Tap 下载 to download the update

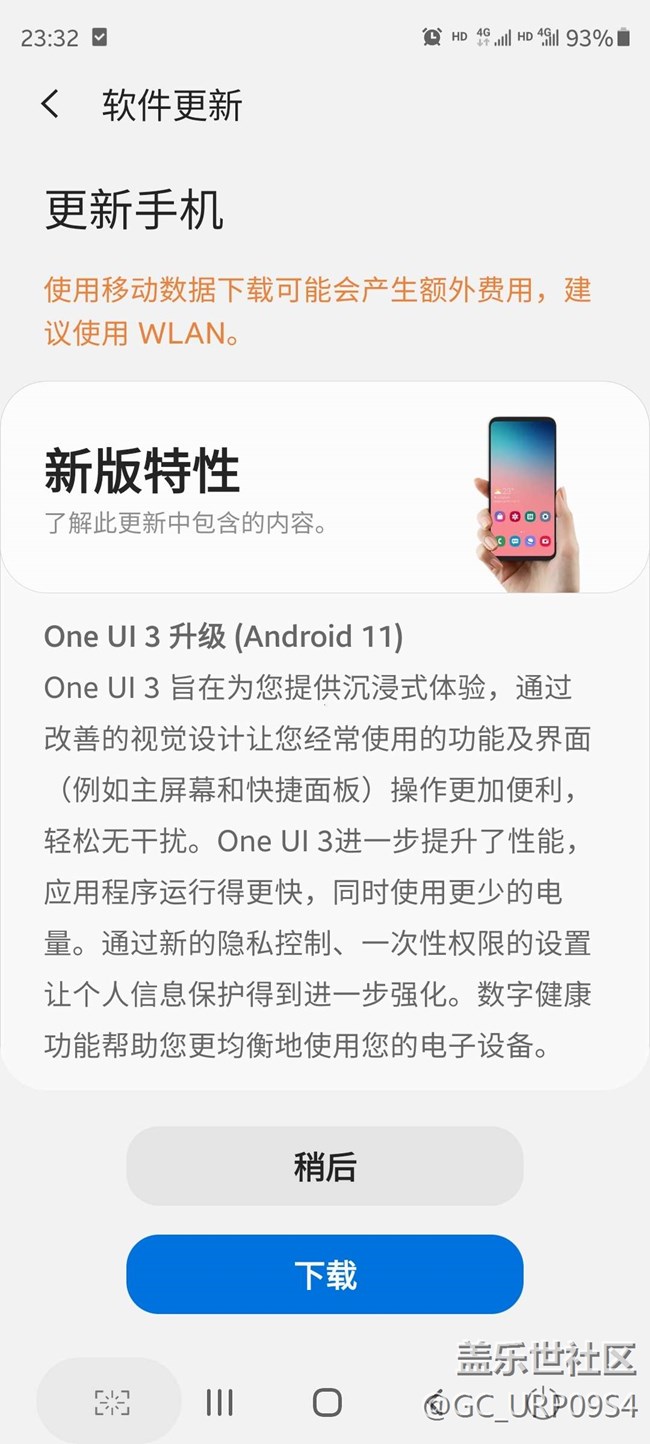[x=324, y=1274]
